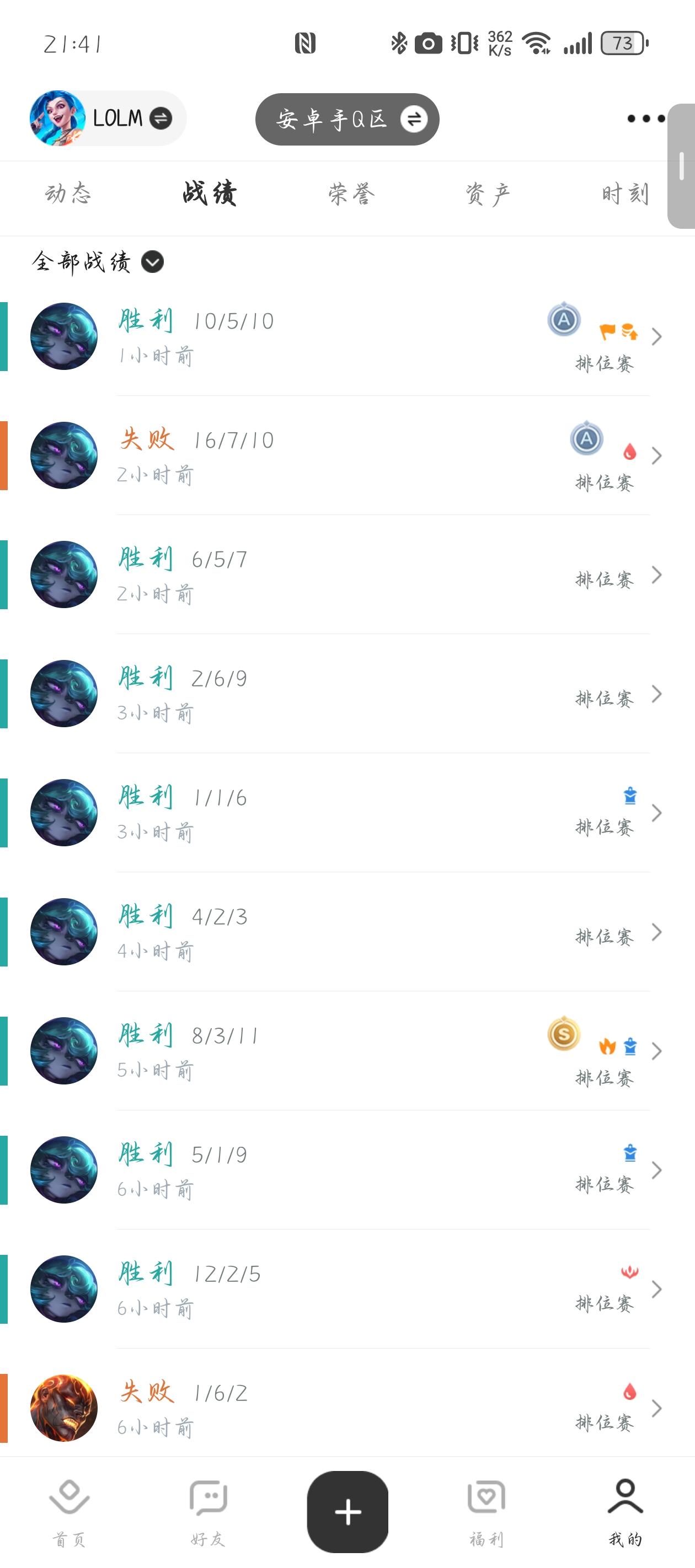Open details of the 10/5/10 match via its arrow
The height and width of the screenshot is (1568, 695).
coord(656,337)
